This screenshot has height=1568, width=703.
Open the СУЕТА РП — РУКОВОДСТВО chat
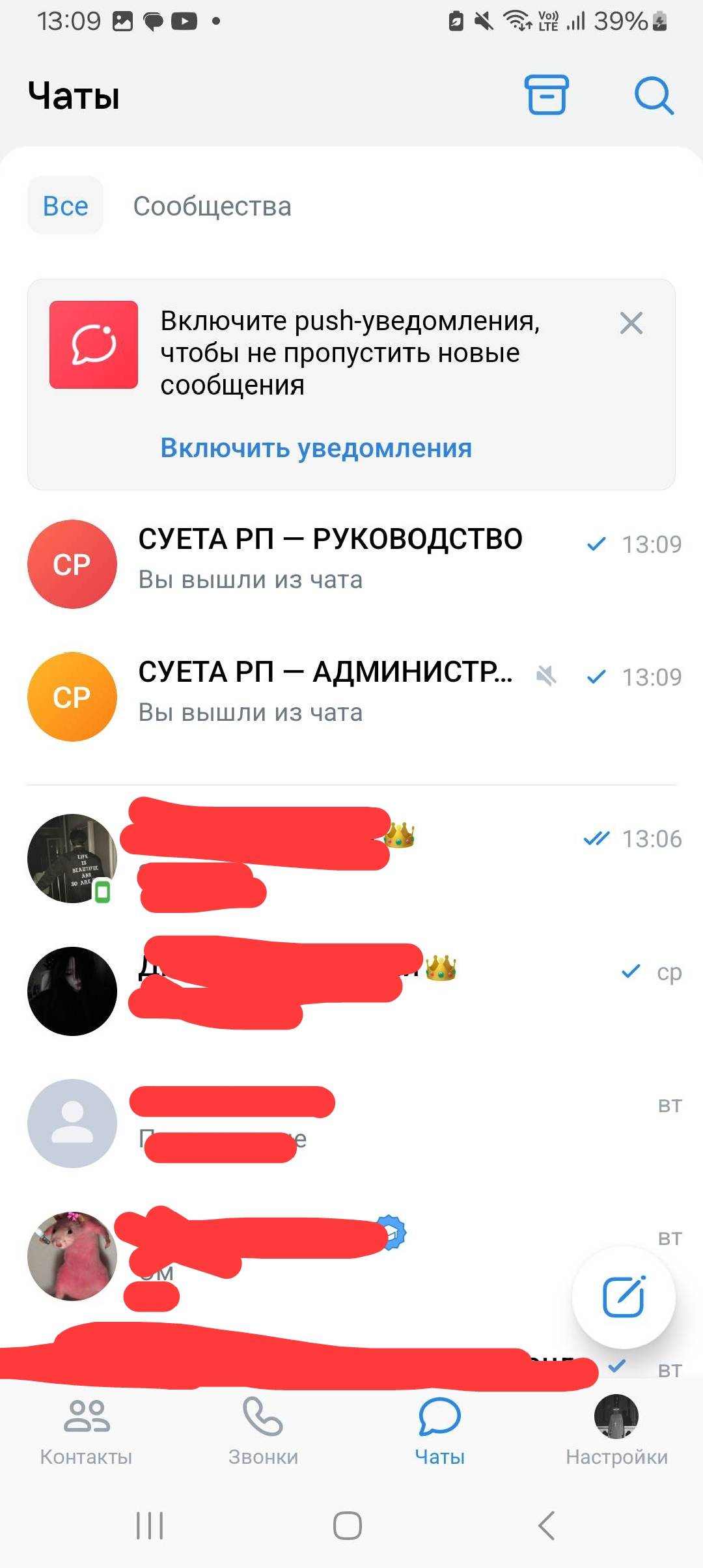click(x=351, y=563)
